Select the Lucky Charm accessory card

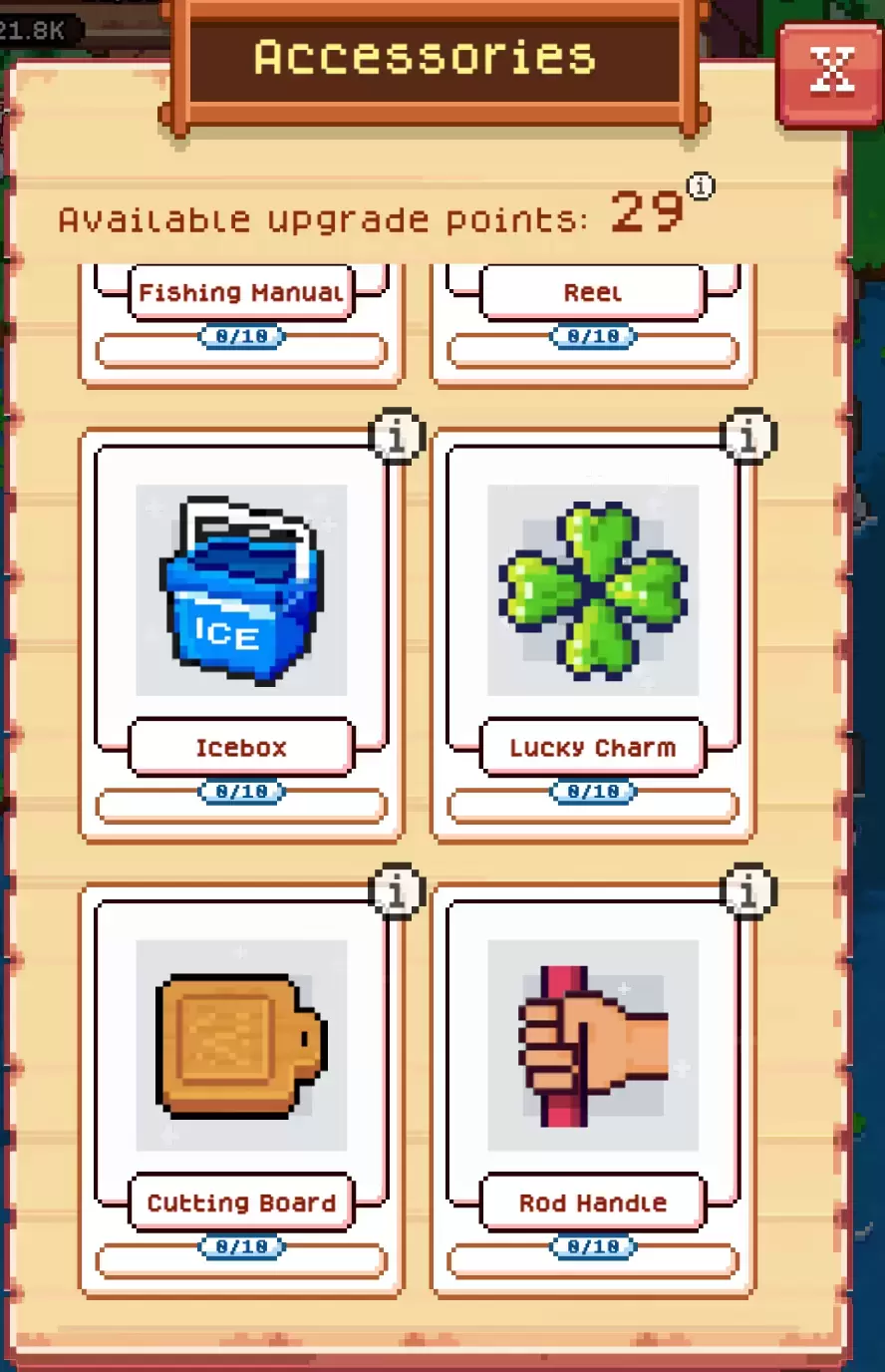point(593,598)
